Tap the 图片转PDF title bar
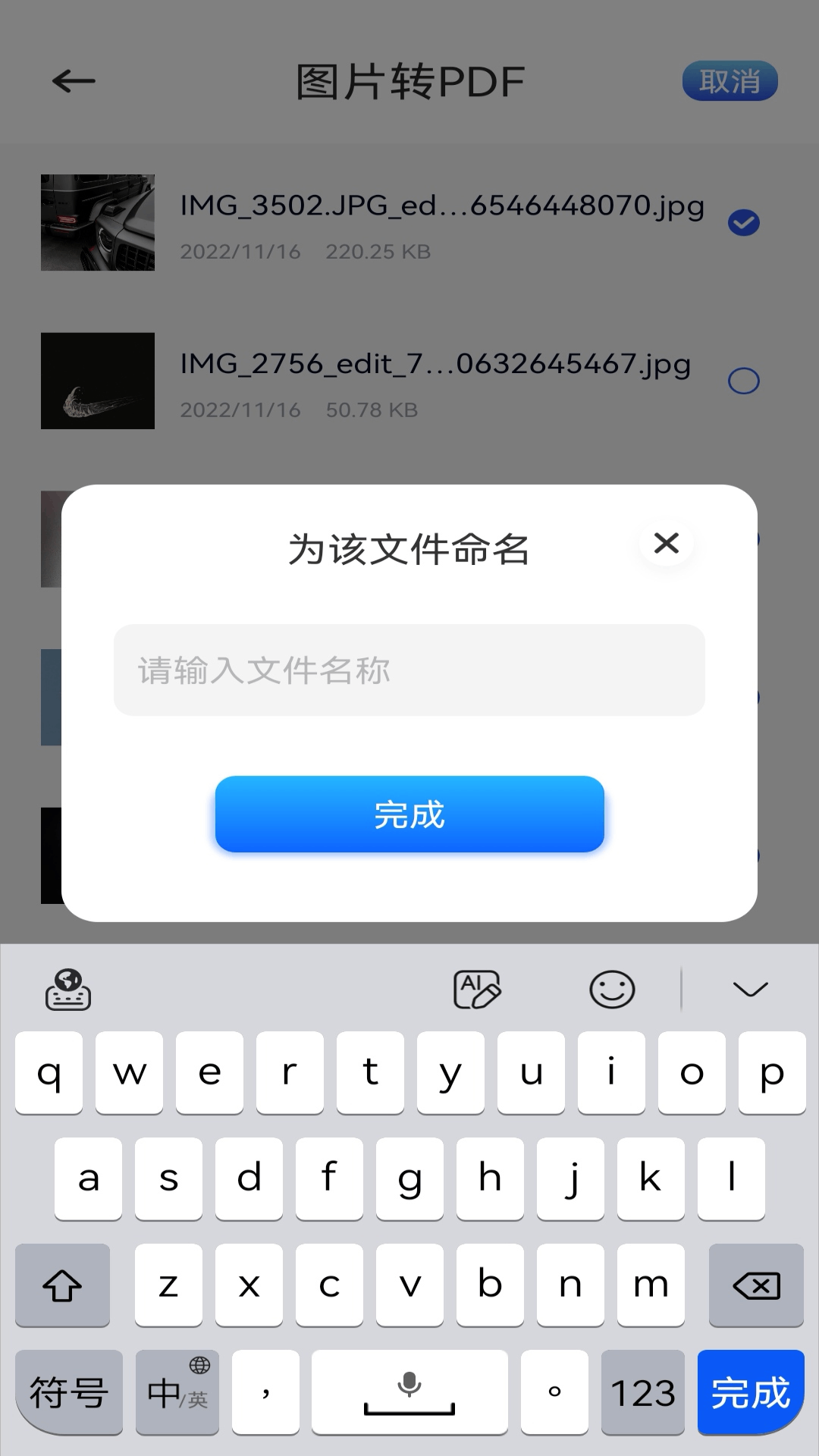 409,80
